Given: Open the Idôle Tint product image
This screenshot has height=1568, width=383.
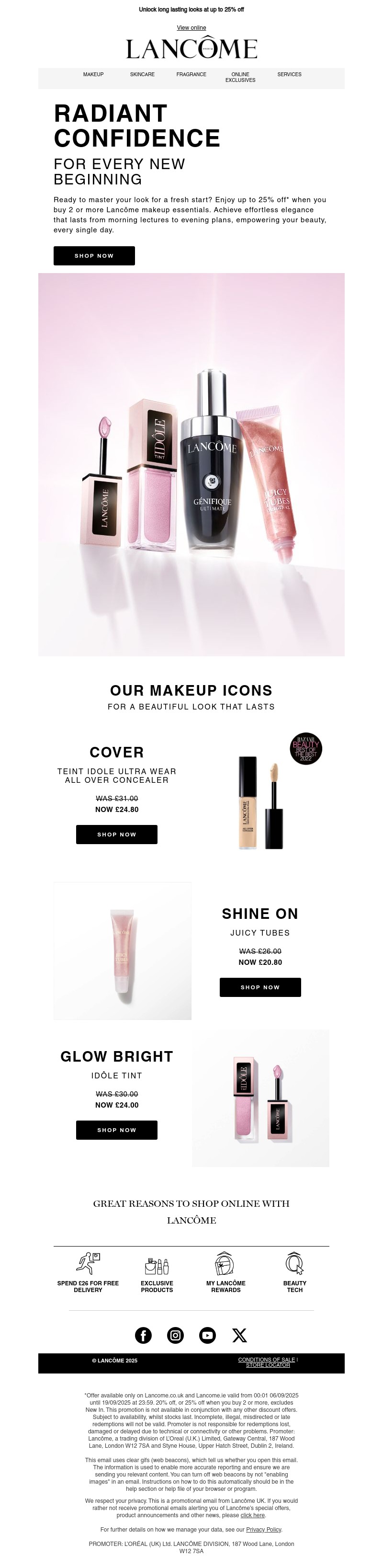Looking at the screenshot, I should point(260,1098).
